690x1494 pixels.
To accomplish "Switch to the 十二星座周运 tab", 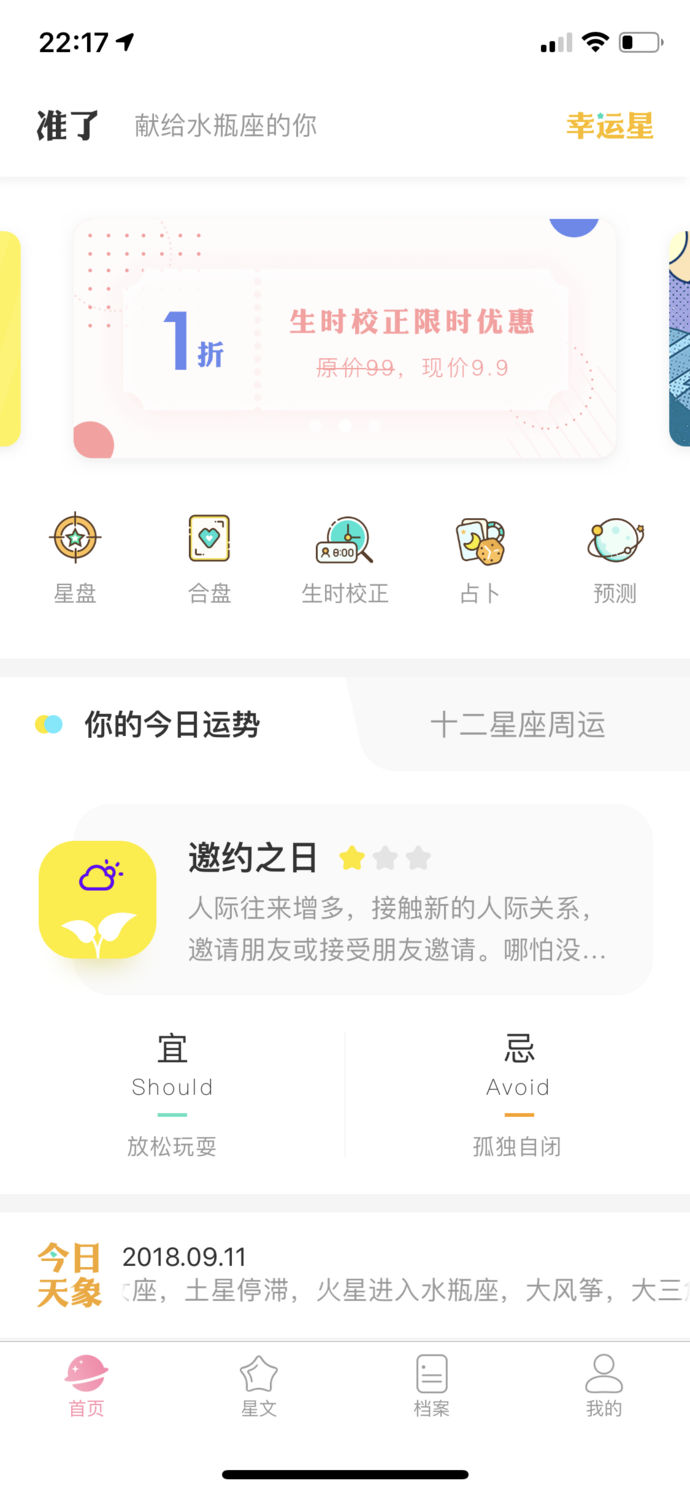I will pyautogui.click(x=518, y=725).
